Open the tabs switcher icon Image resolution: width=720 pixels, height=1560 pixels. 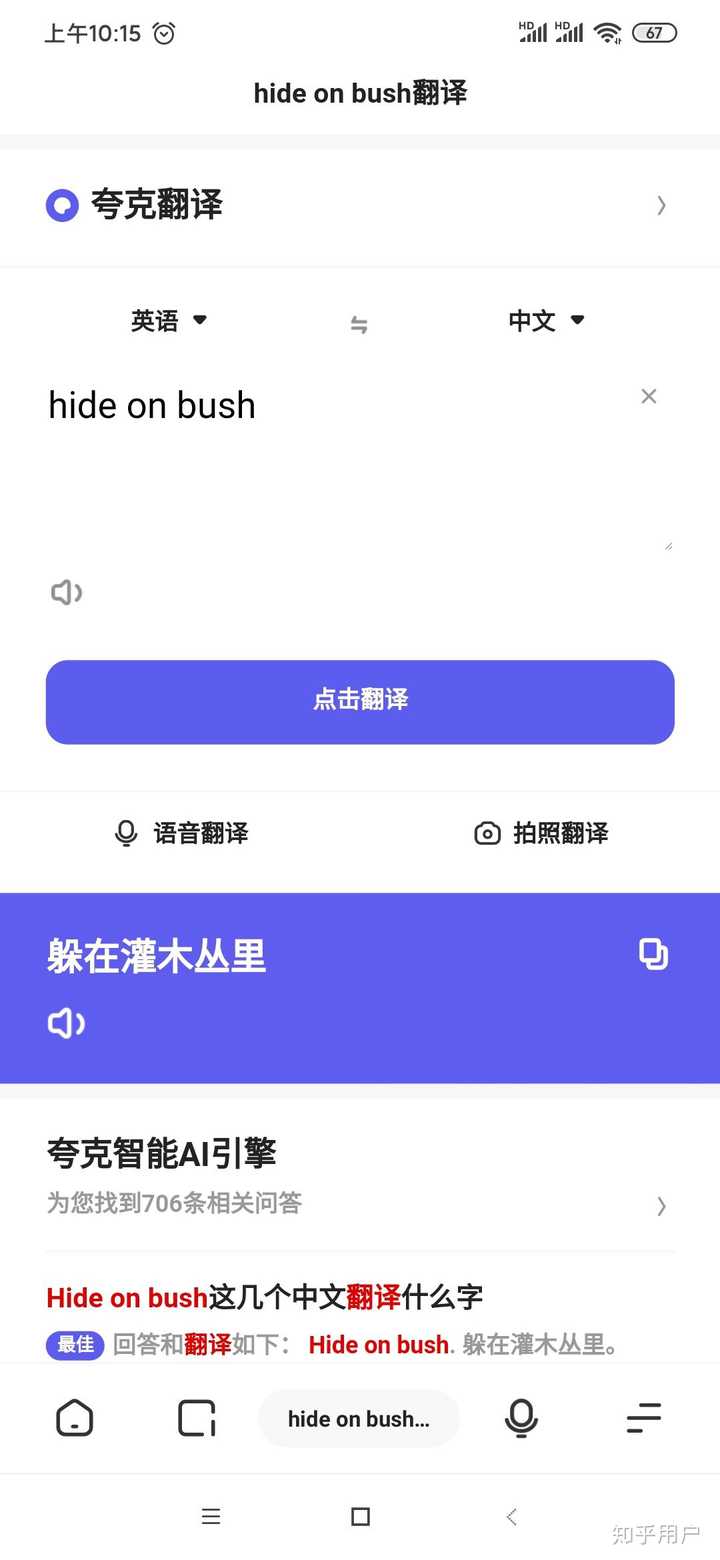tap(195, 1418)
